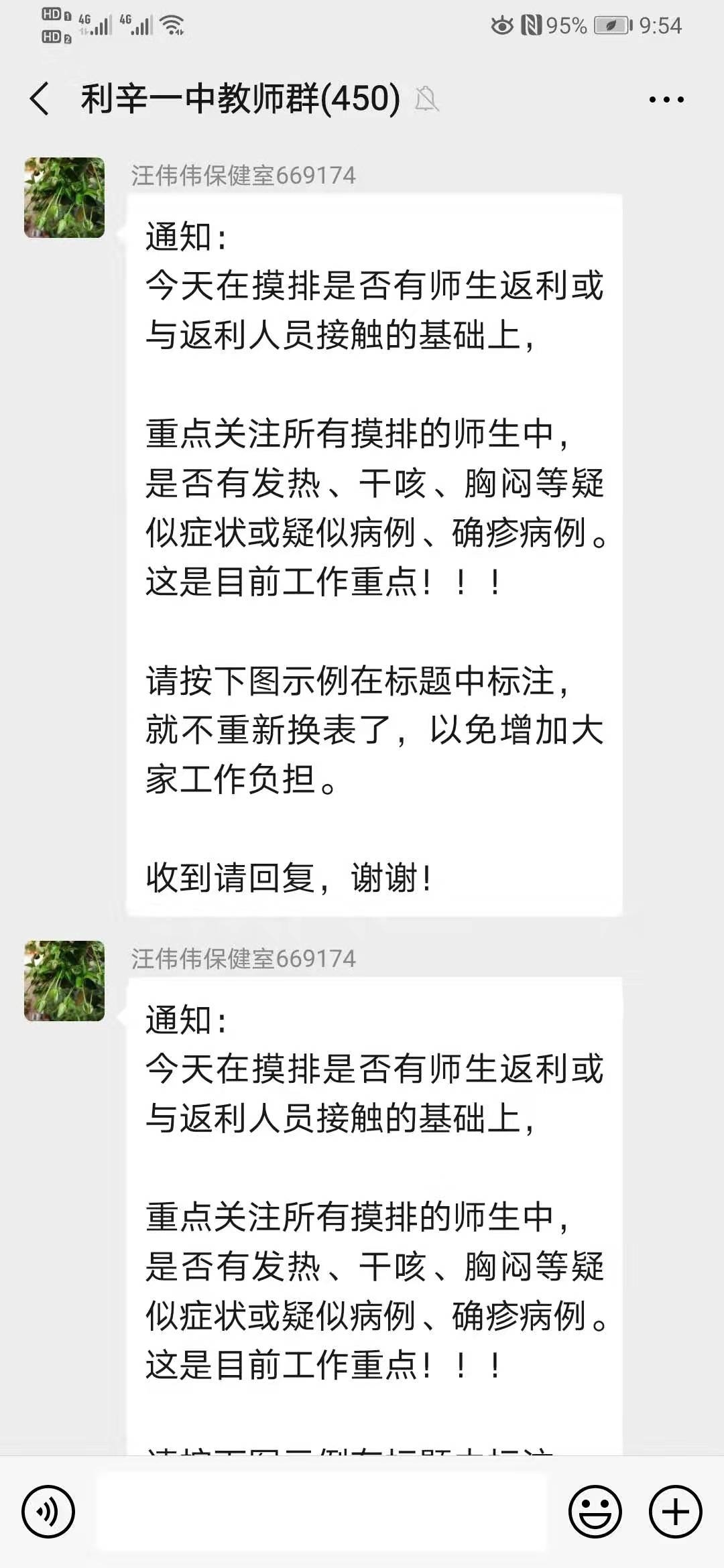The width and height of the screenshot is (724, 1568).
Task: Open the plus attachment menu
Action: (x=675, y=1512)
